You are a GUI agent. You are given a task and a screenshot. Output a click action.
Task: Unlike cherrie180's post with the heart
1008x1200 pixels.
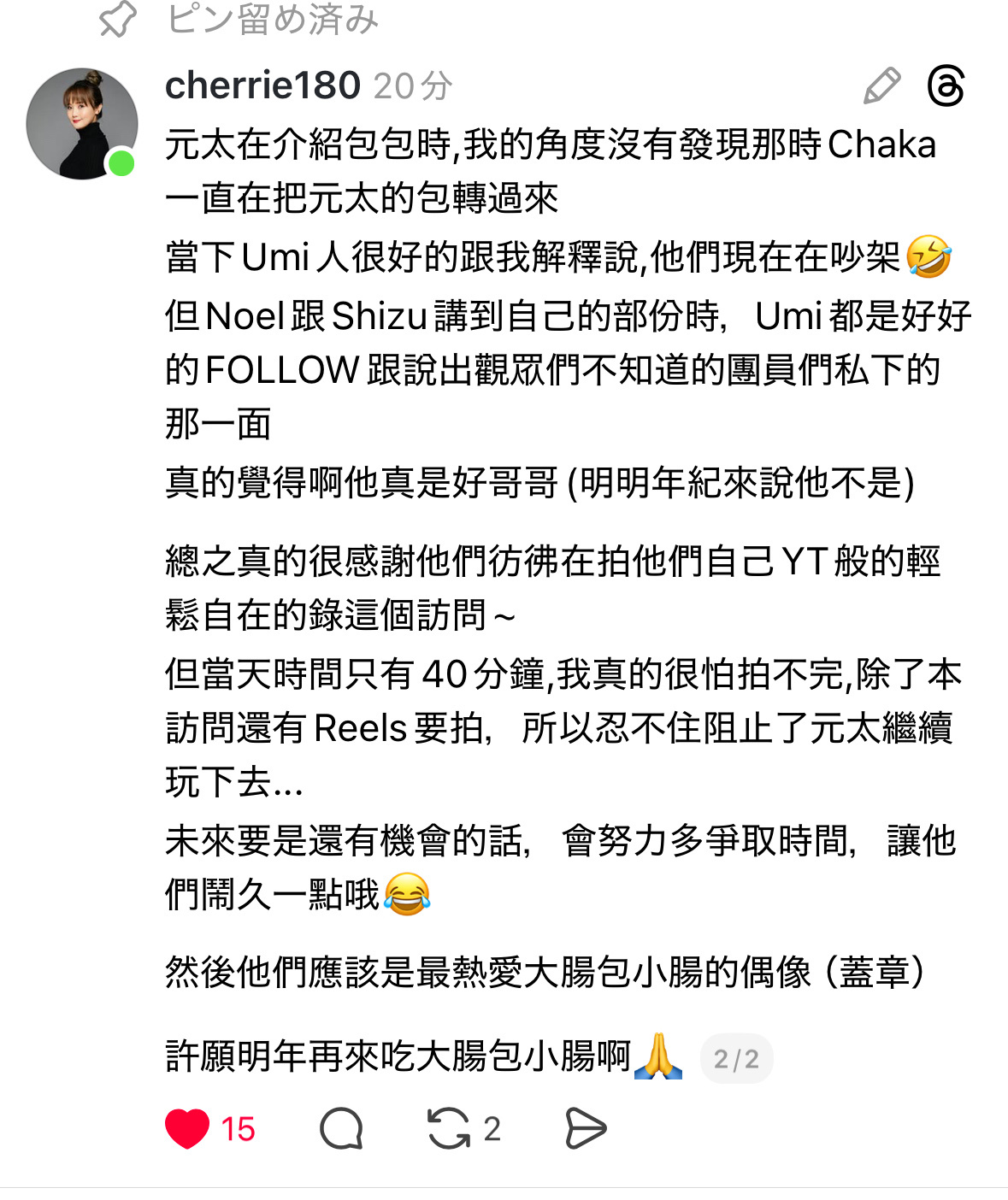(x=187, y=1128)
